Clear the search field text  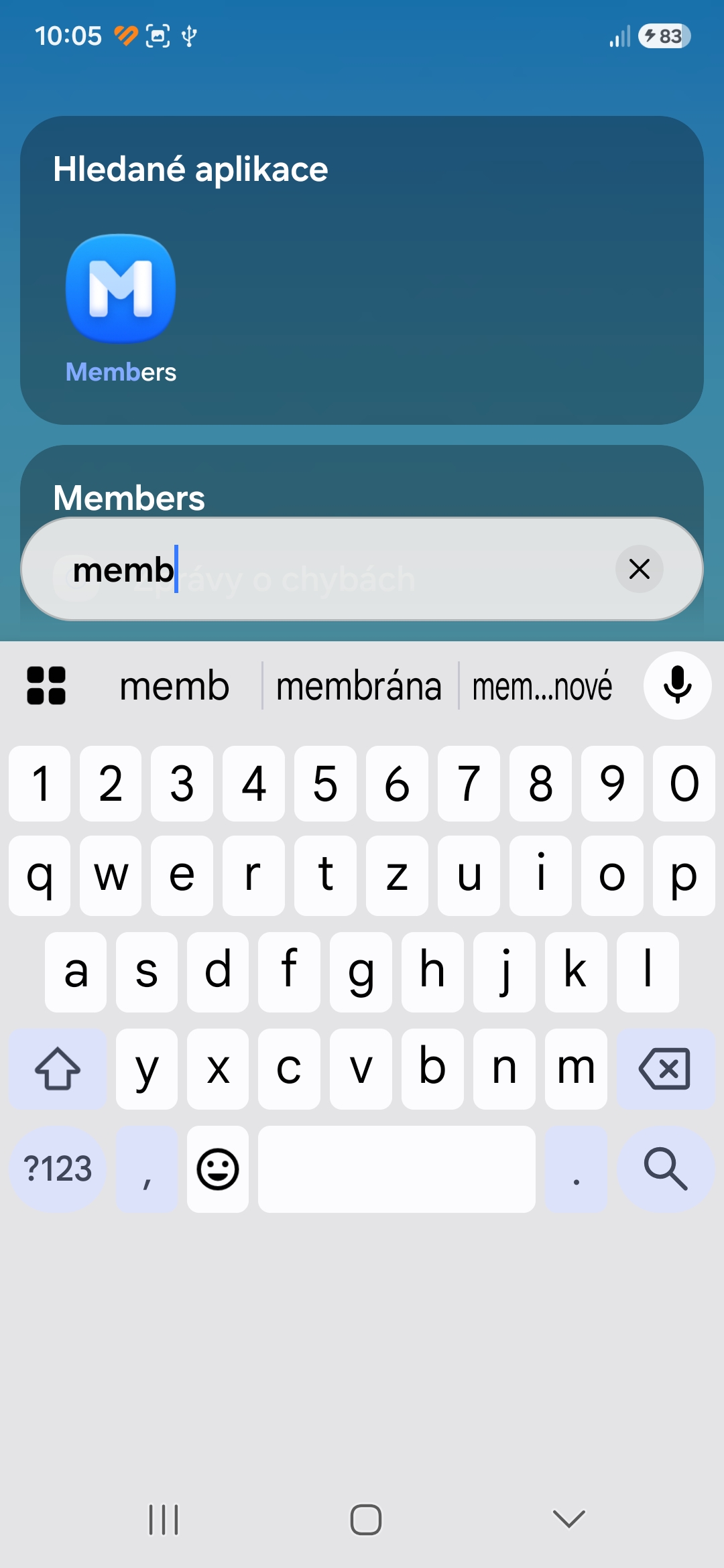(640, 569)
